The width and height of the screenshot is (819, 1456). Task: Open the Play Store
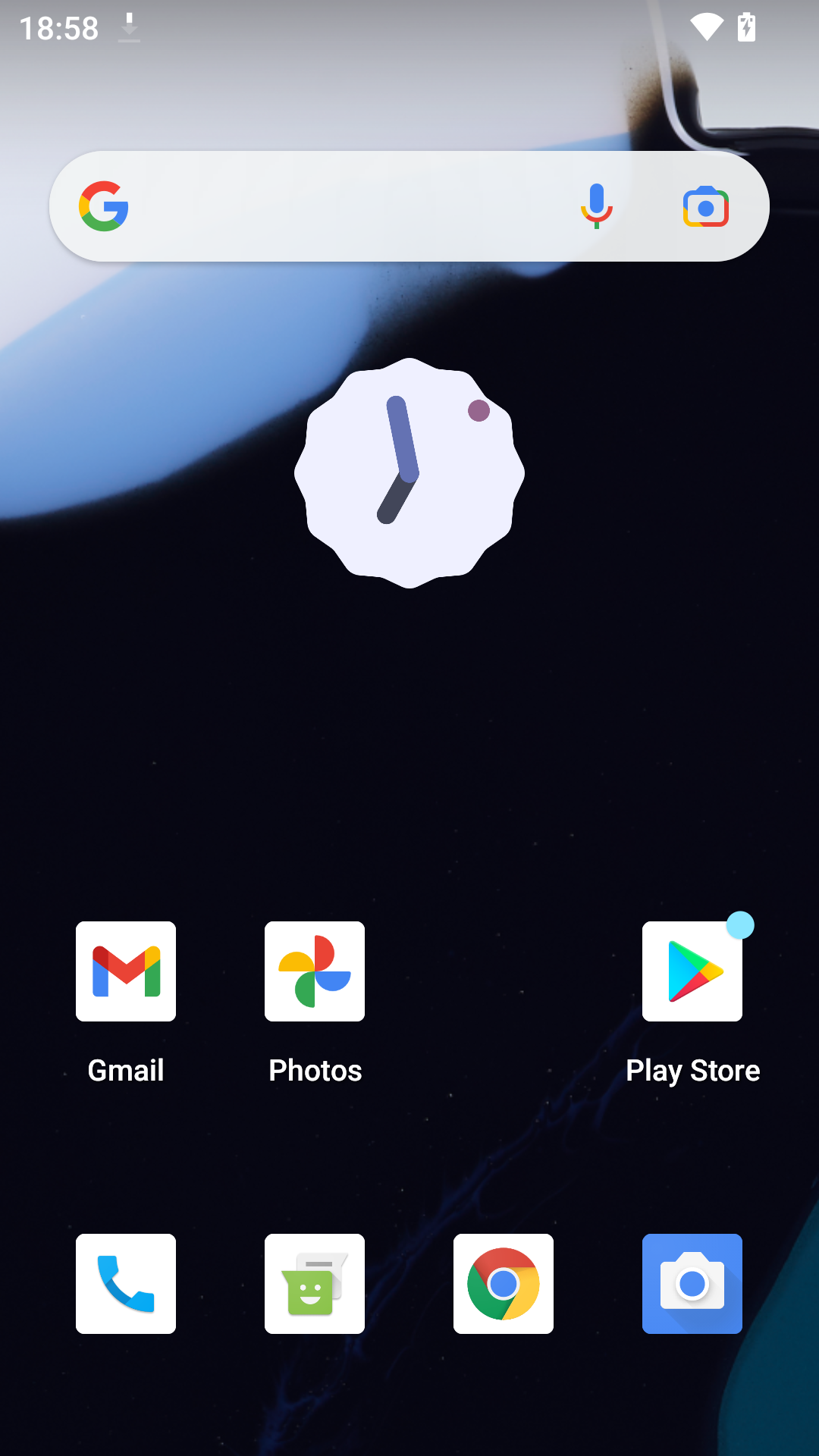pos(692,971)
